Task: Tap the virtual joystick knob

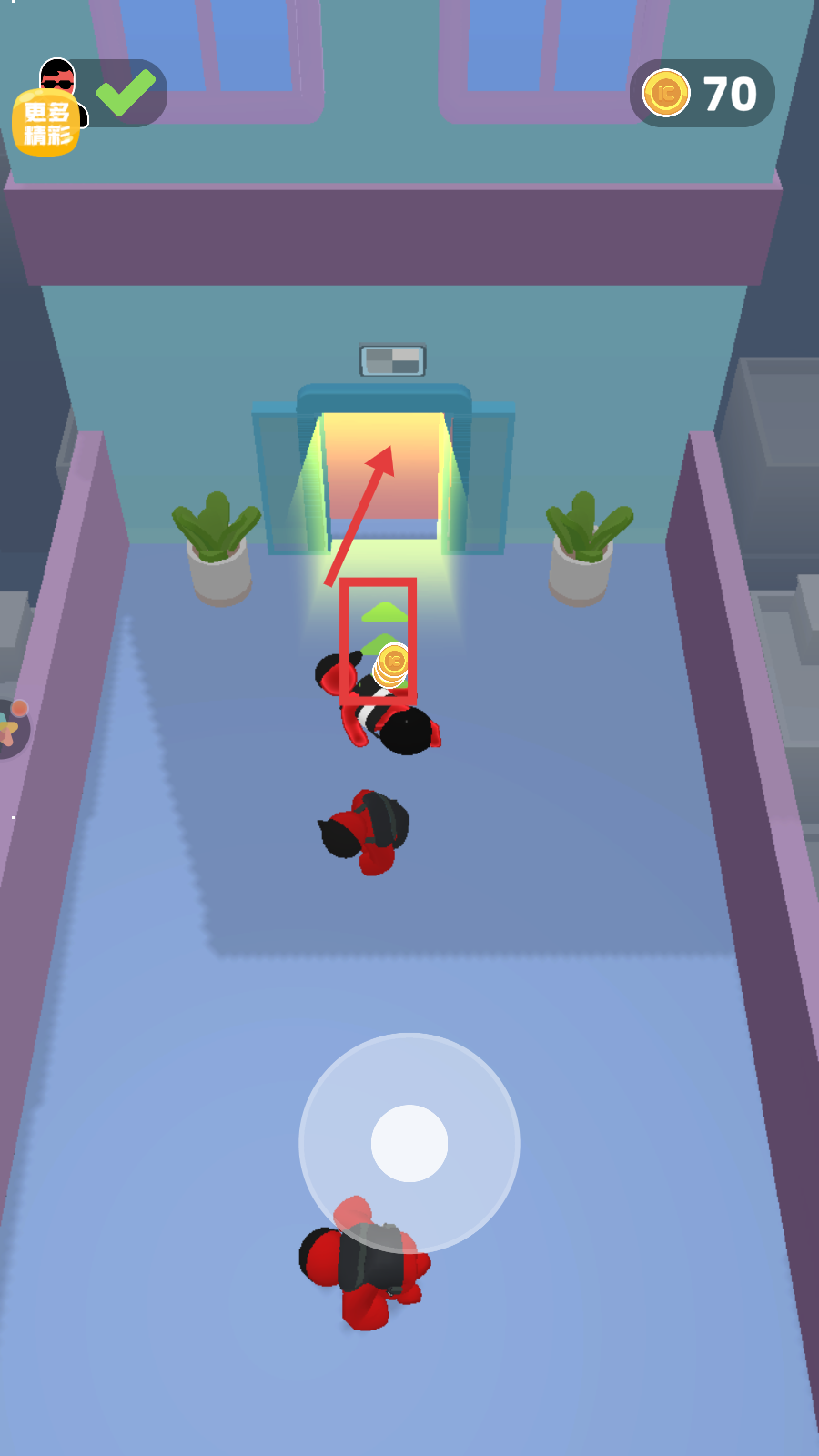Action: coord(409,1143)
